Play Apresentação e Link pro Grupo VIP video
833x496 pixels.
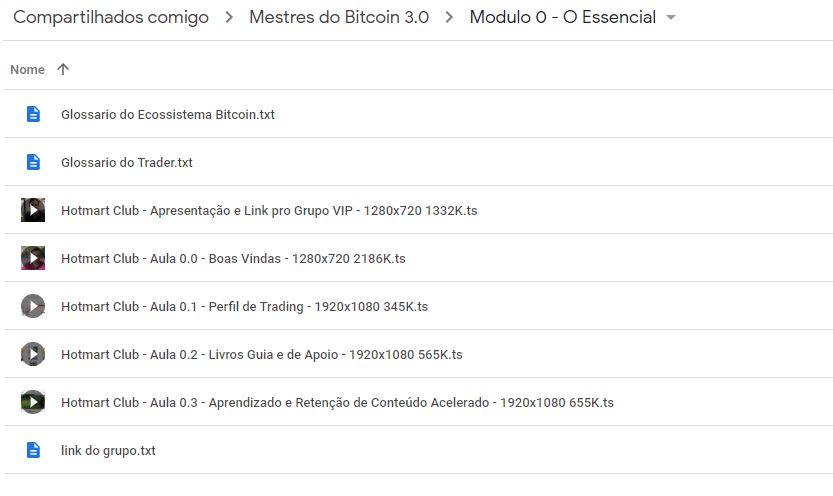point(268,210)
